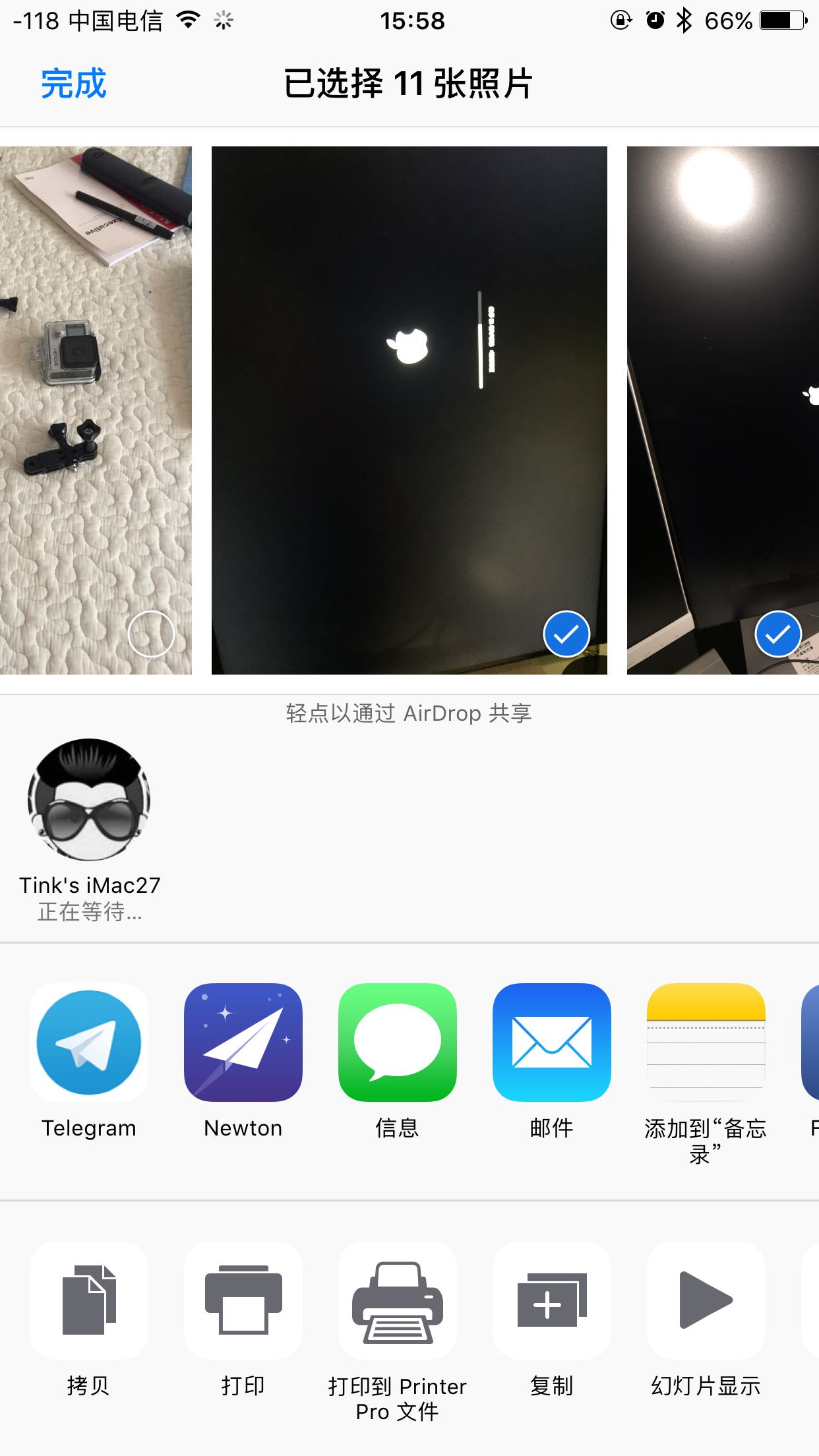Choose 打印到 Printer Pro 文件
The image size is (819, 1456).
click(x=397, y=1300)
